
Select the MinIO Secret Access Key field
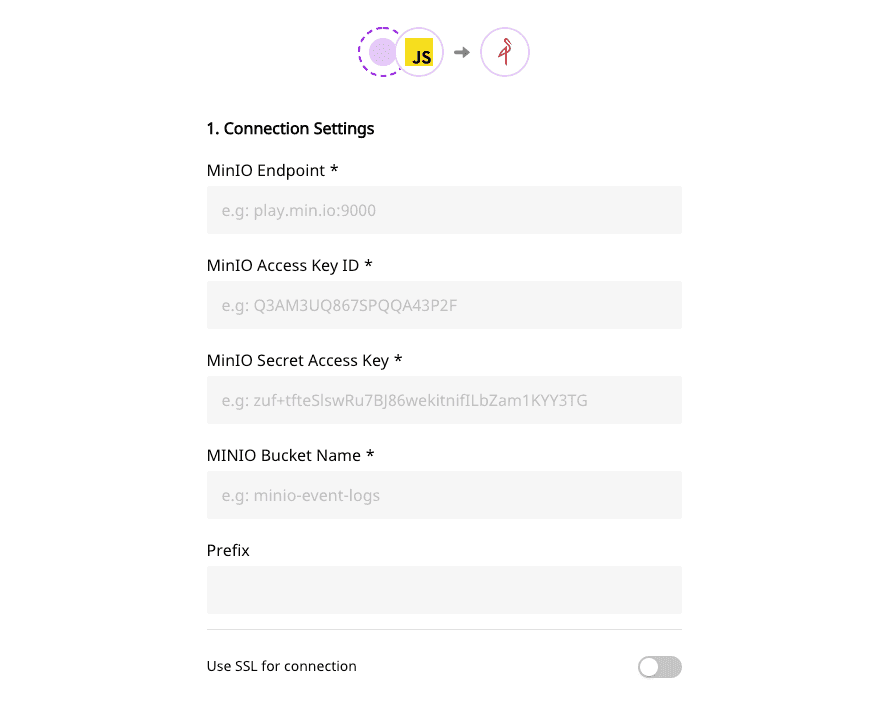[x=444, y=400]
